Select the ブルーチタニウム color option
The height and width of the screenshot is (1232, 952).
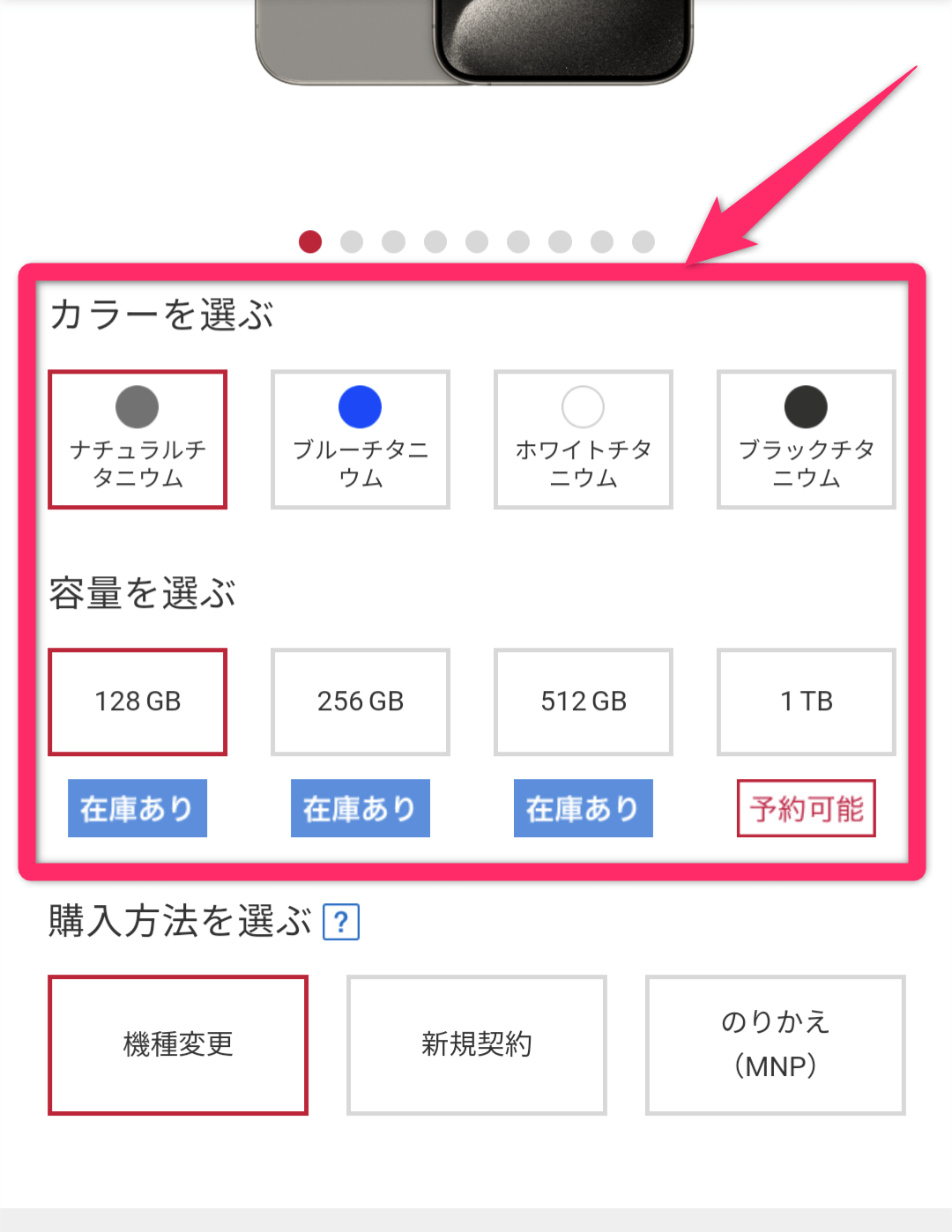pos(360,439)
